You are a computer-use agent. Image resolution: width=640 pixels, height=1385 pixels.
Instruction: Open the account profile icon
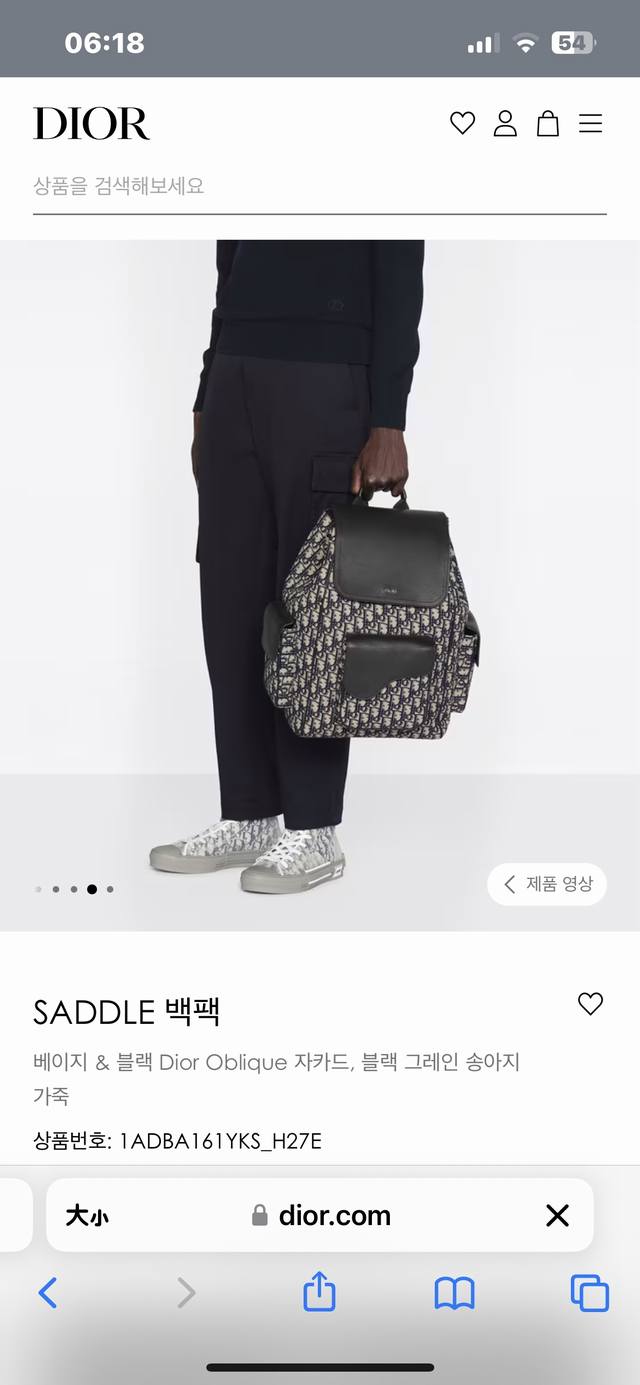click(x=505, y=124)
